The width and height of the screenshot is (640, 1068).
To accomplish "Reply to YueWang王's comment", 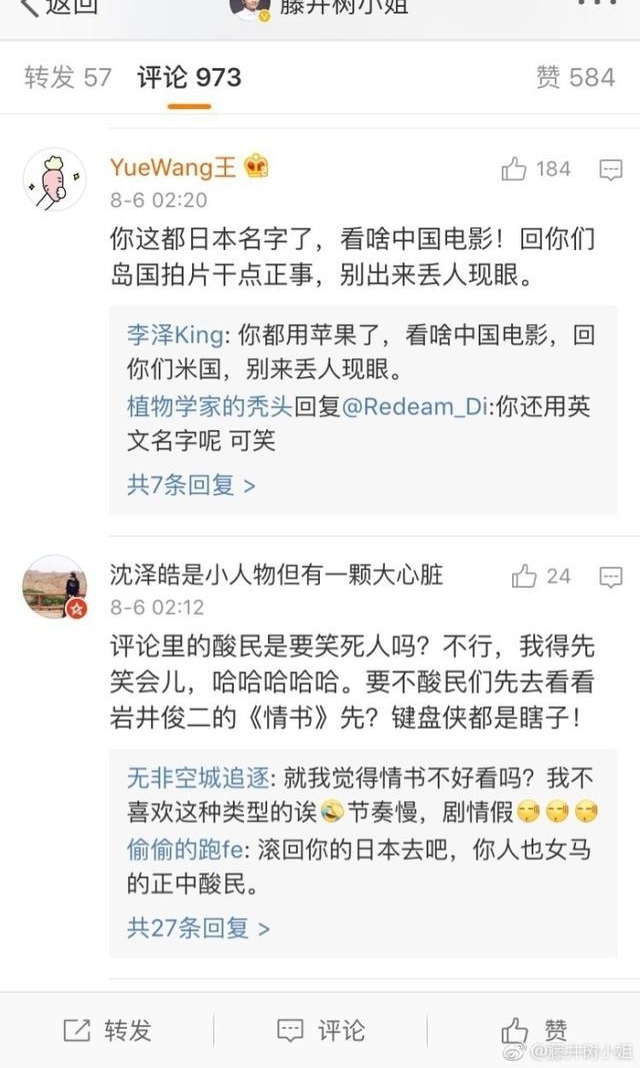I will click(x=610, y=170).
